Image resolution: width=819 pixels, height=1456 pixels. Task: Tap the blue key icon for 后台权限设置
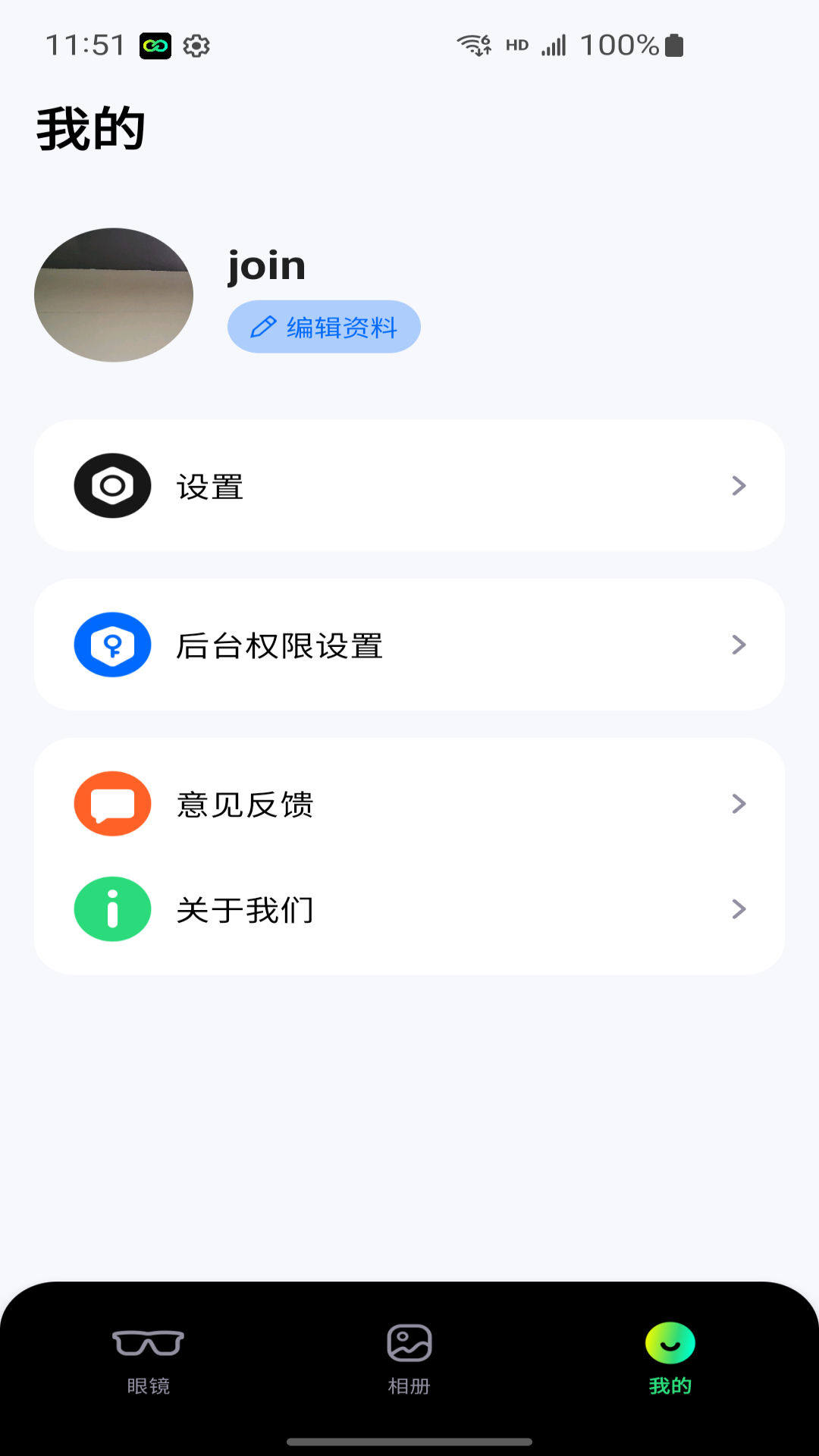[x=111, y=644]
